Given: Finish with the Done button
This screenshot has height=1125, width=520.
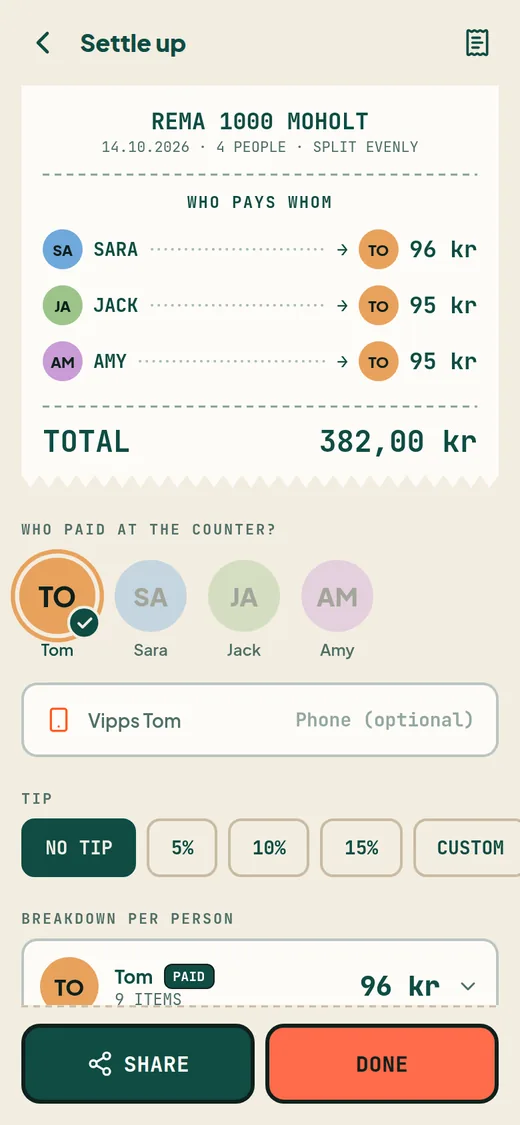Looking at the screenshot, I should [x=382, y=1063].
